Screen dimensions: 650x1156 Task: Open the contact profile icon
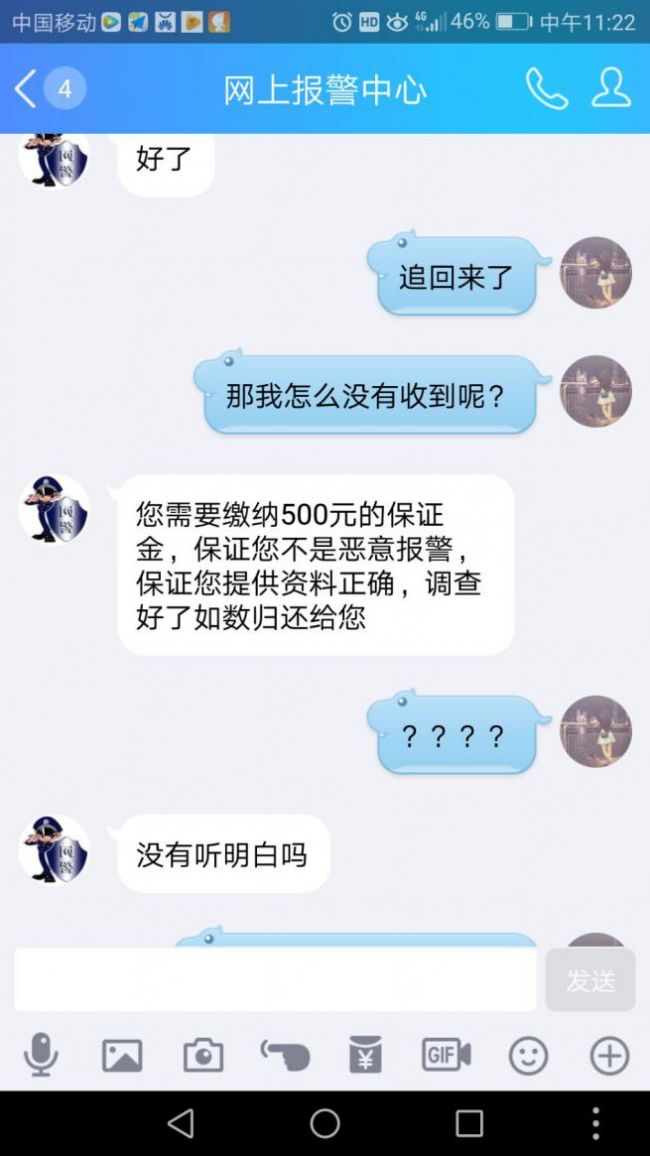point(611,88)
